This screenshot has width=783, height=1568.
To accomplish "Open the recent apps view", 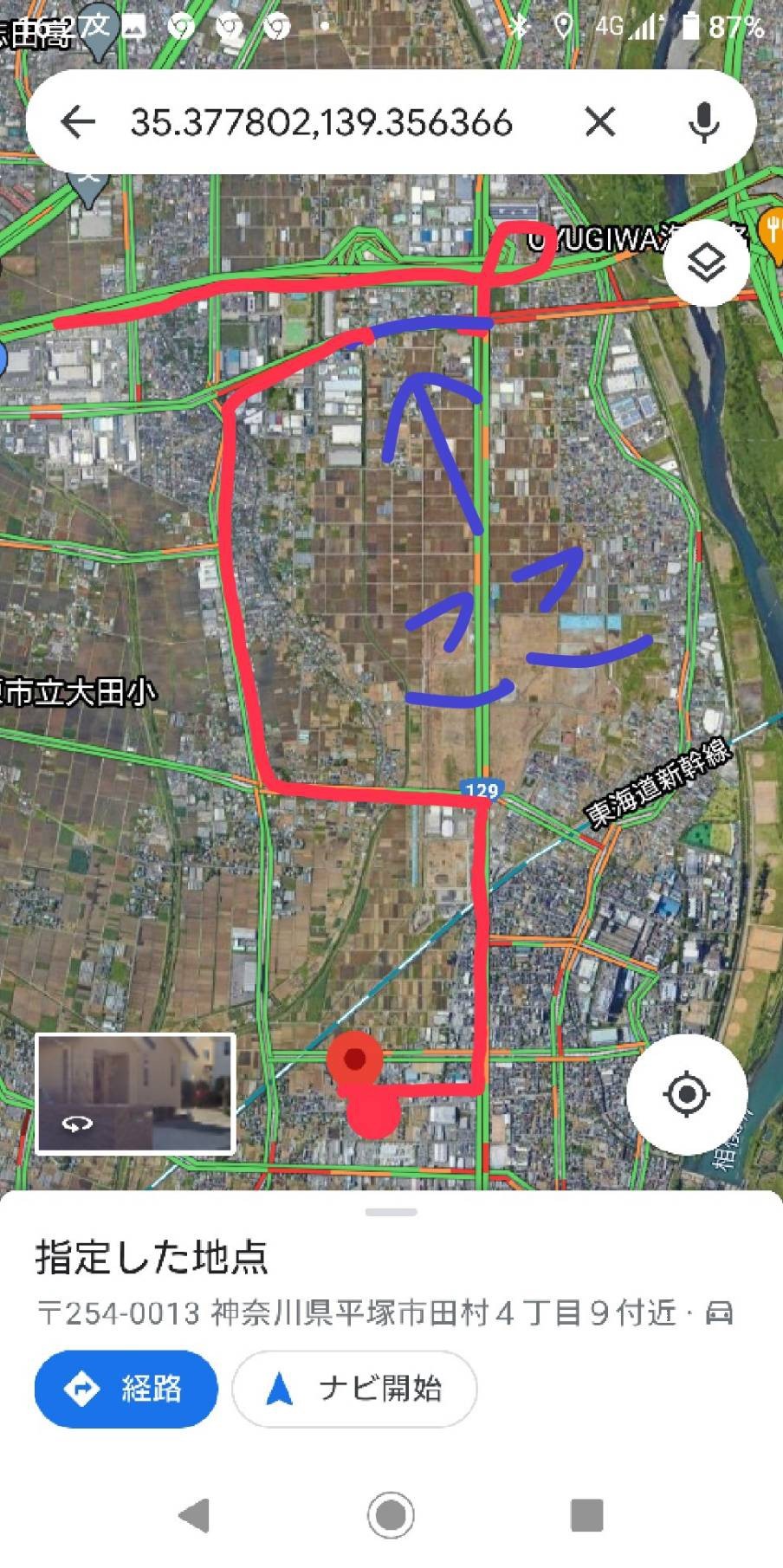I will (x=586, y=1515).
